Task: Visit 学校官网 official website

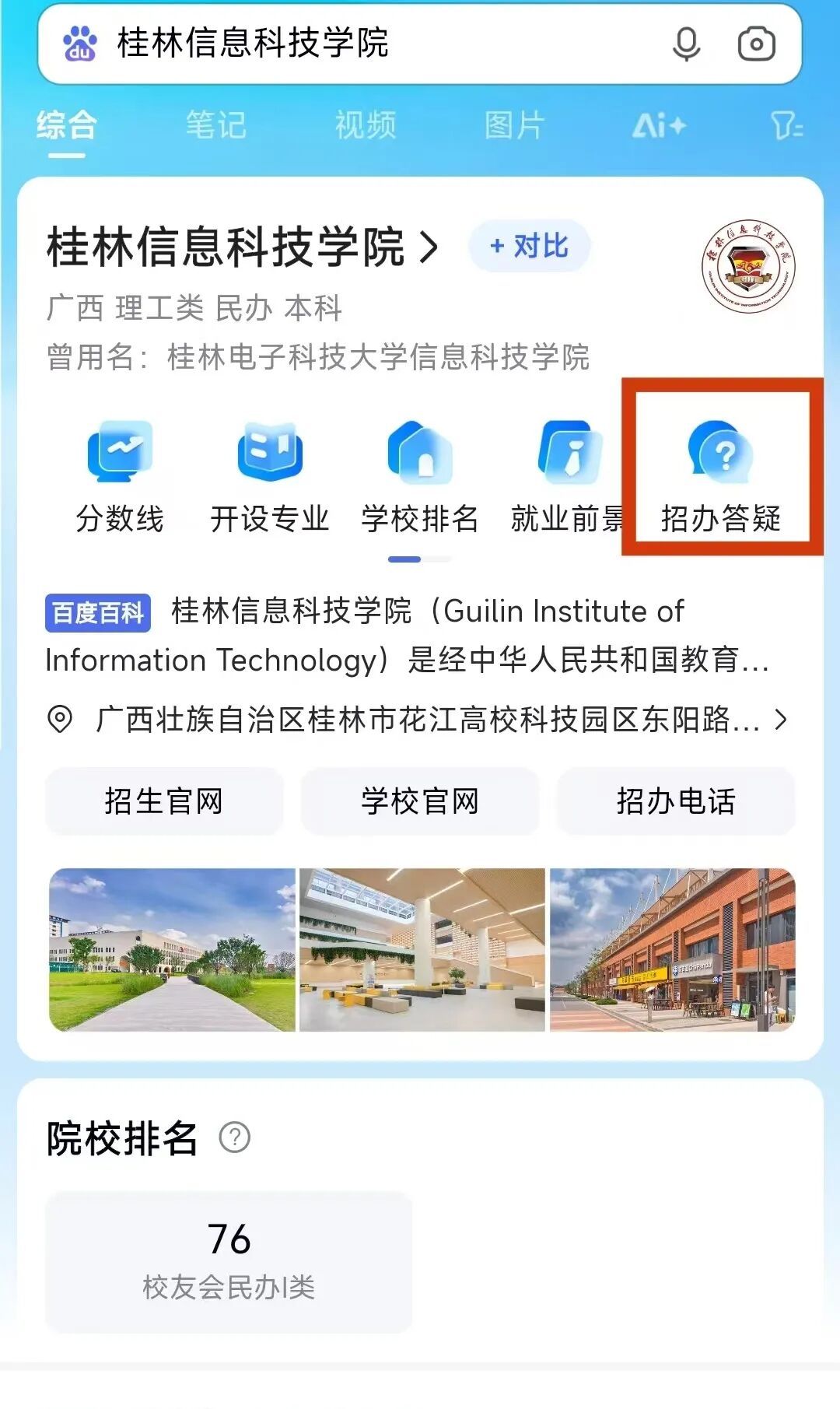Action: pos(420,801)
